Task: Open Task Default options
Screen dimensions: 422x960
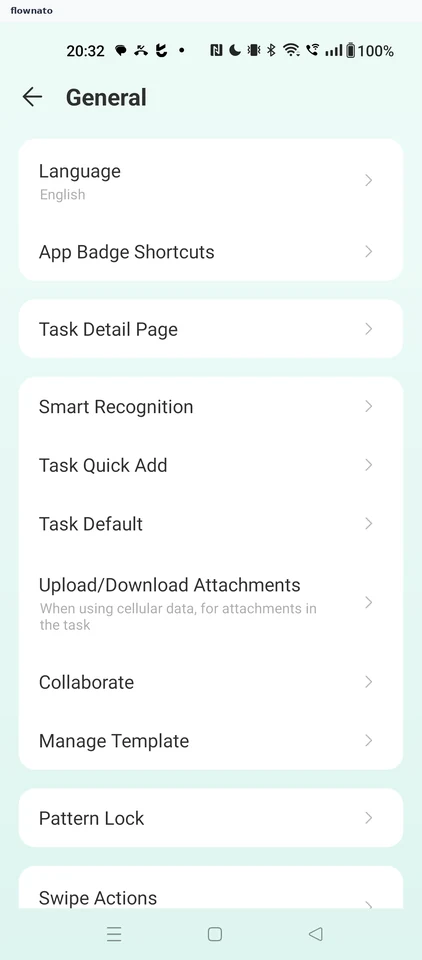Action: click(x=211, y=524)
